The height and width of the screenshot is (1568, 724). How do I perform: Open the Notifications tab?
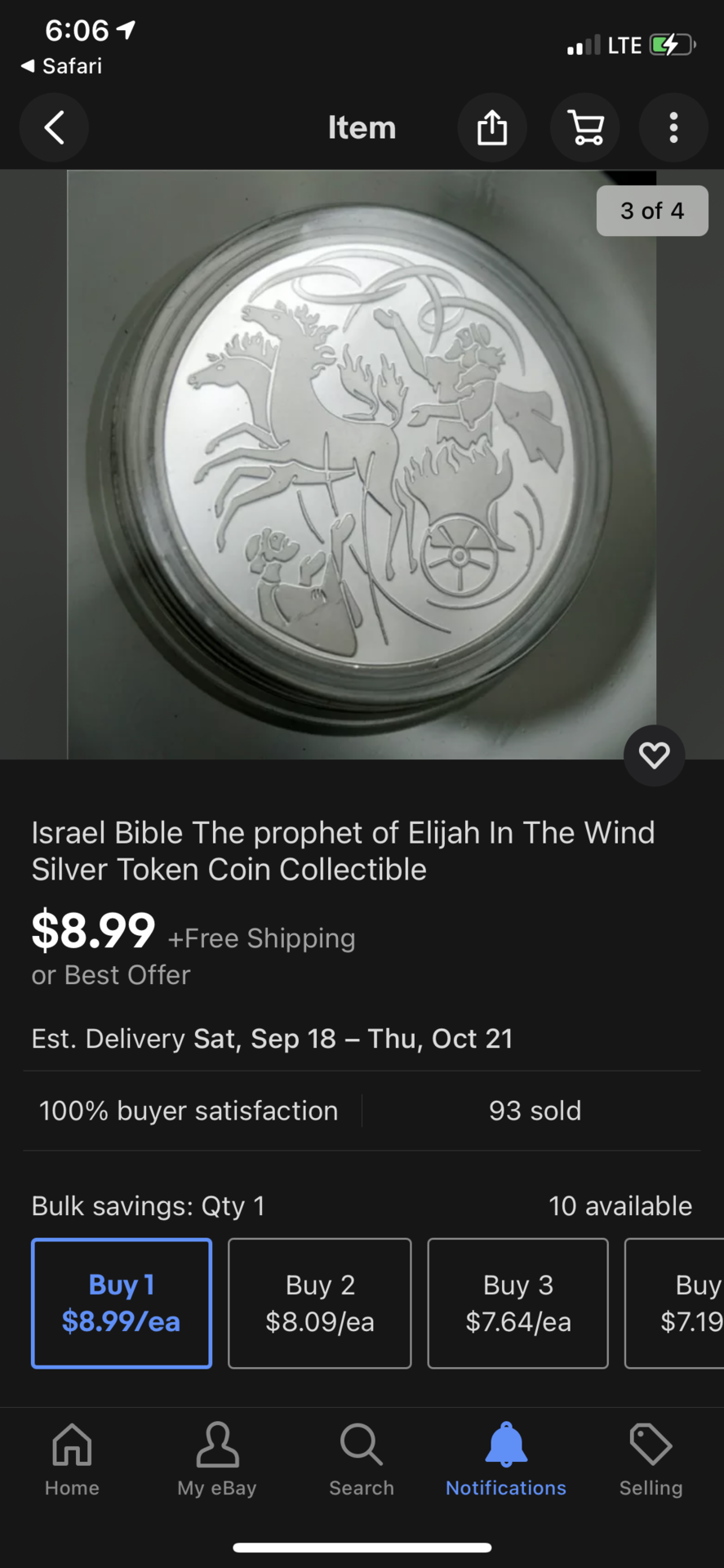click(506, 1460)
